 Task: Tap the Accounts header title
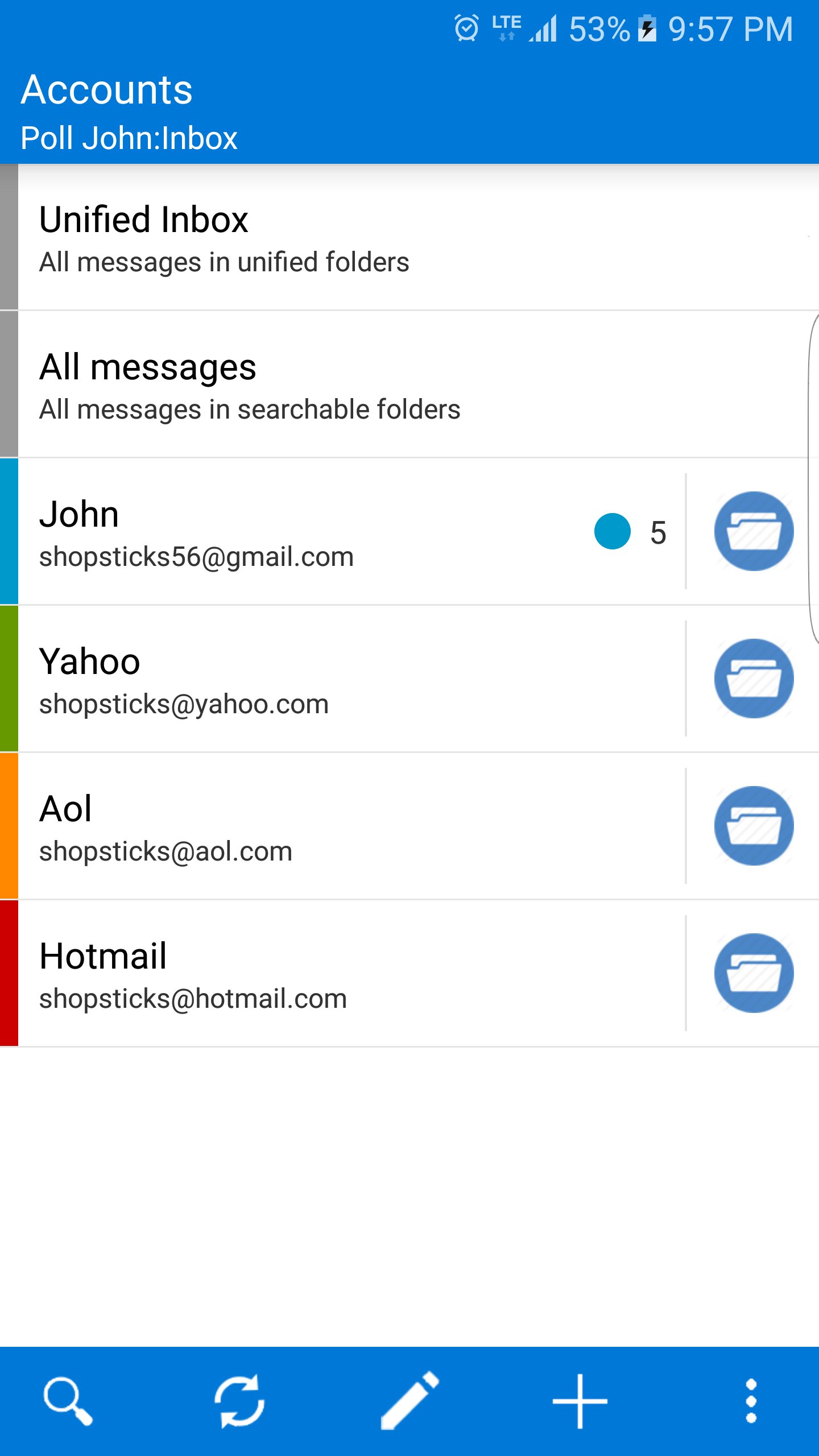[106, 89]
